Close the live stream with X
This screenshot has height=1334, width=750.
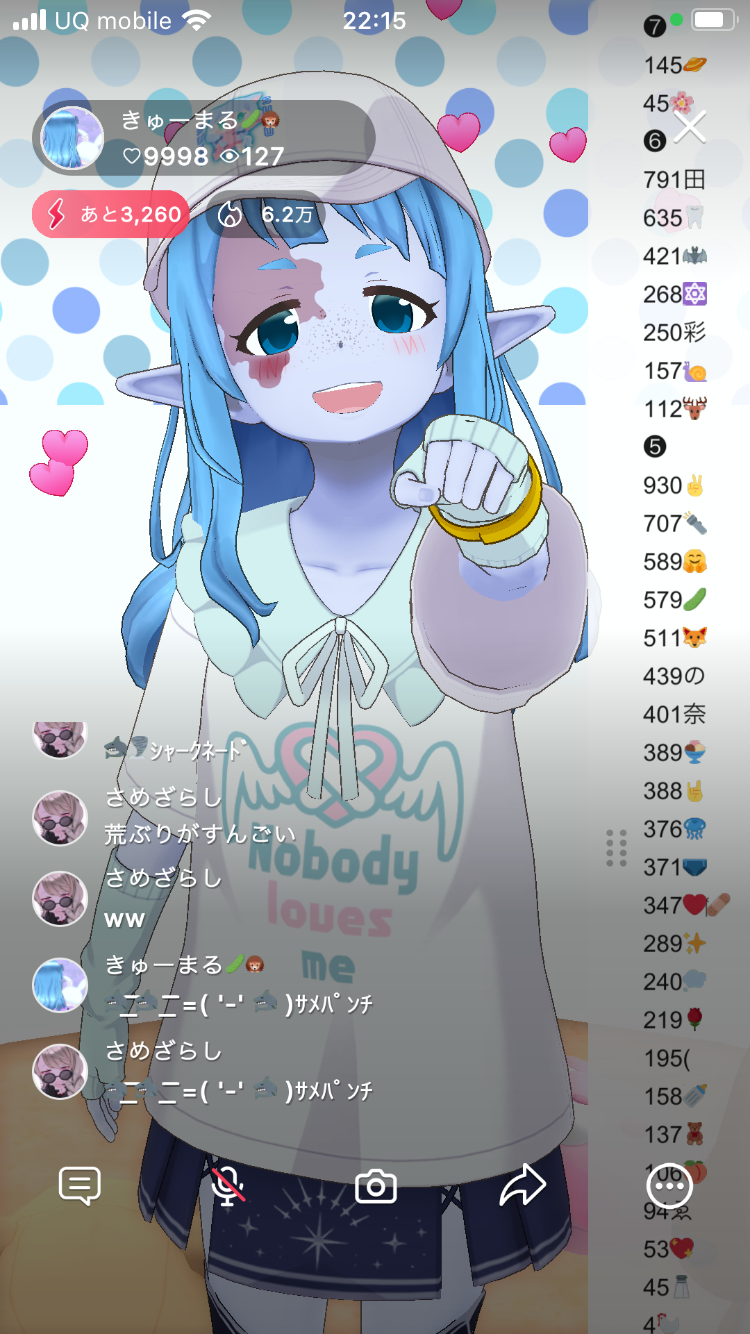click(x=689, y=127)
